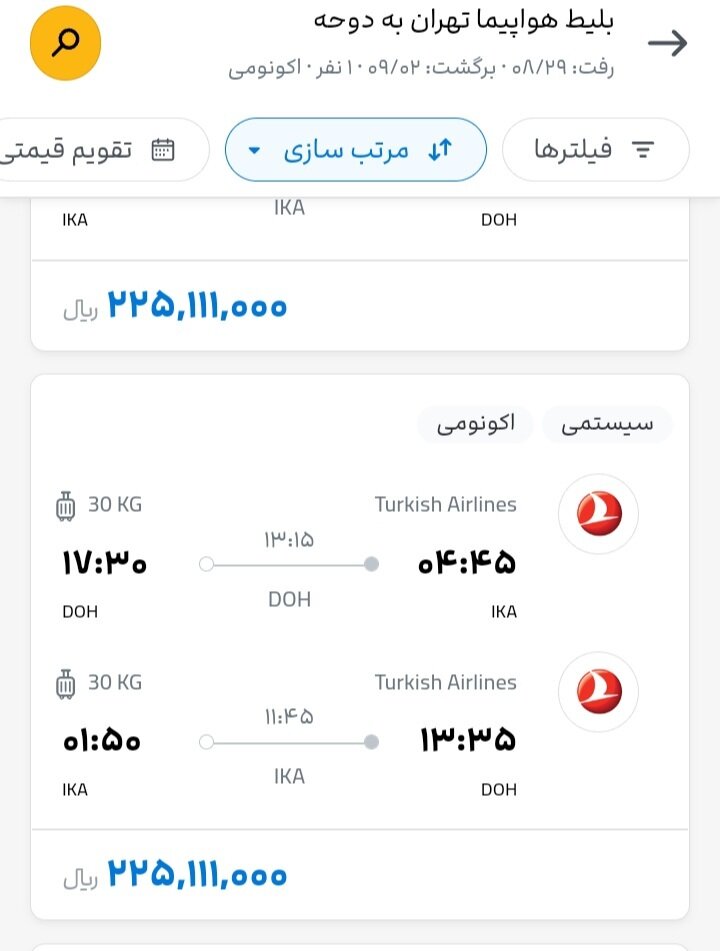The image size is (720, 951).
Task: Click the Turkish Airlines logo on outbound flight
Action: [x=598, y=513]
